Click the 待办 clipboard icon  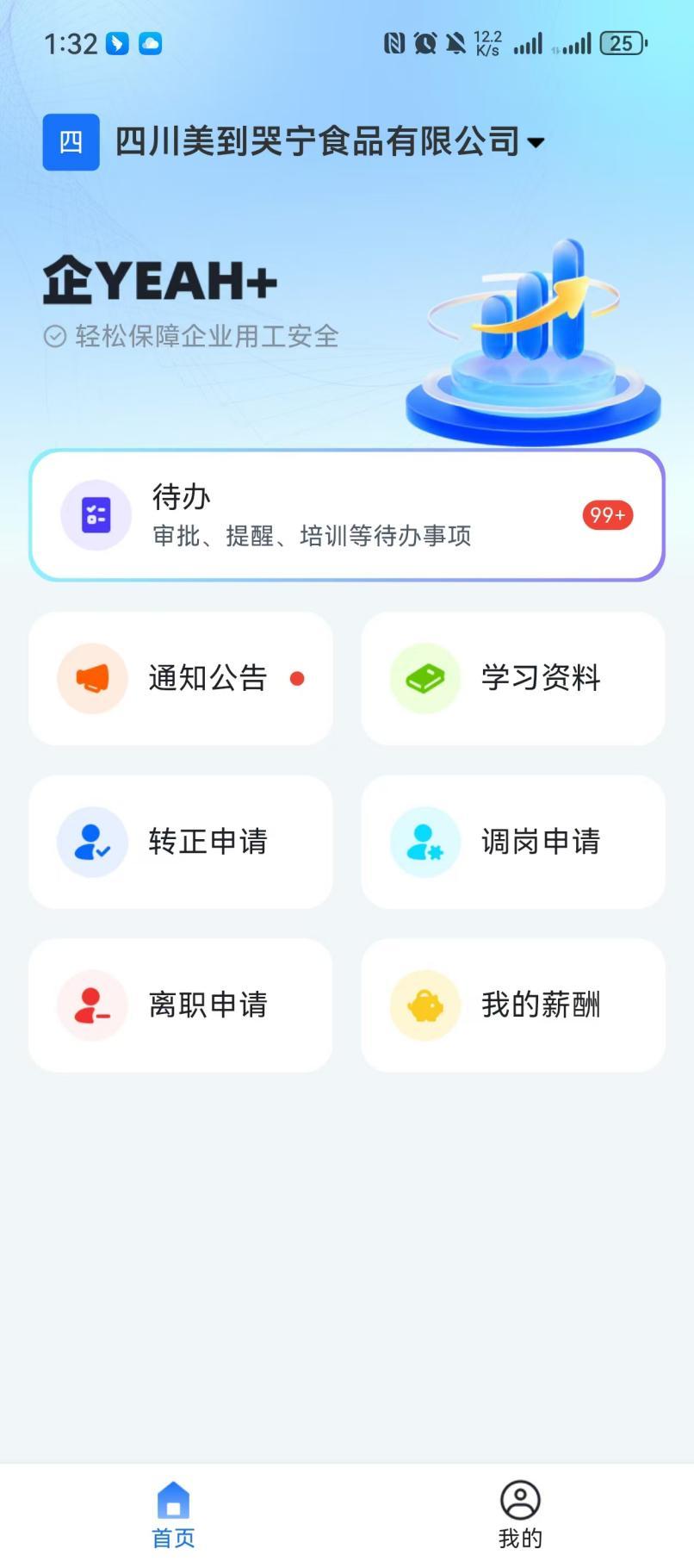(96, 514)
